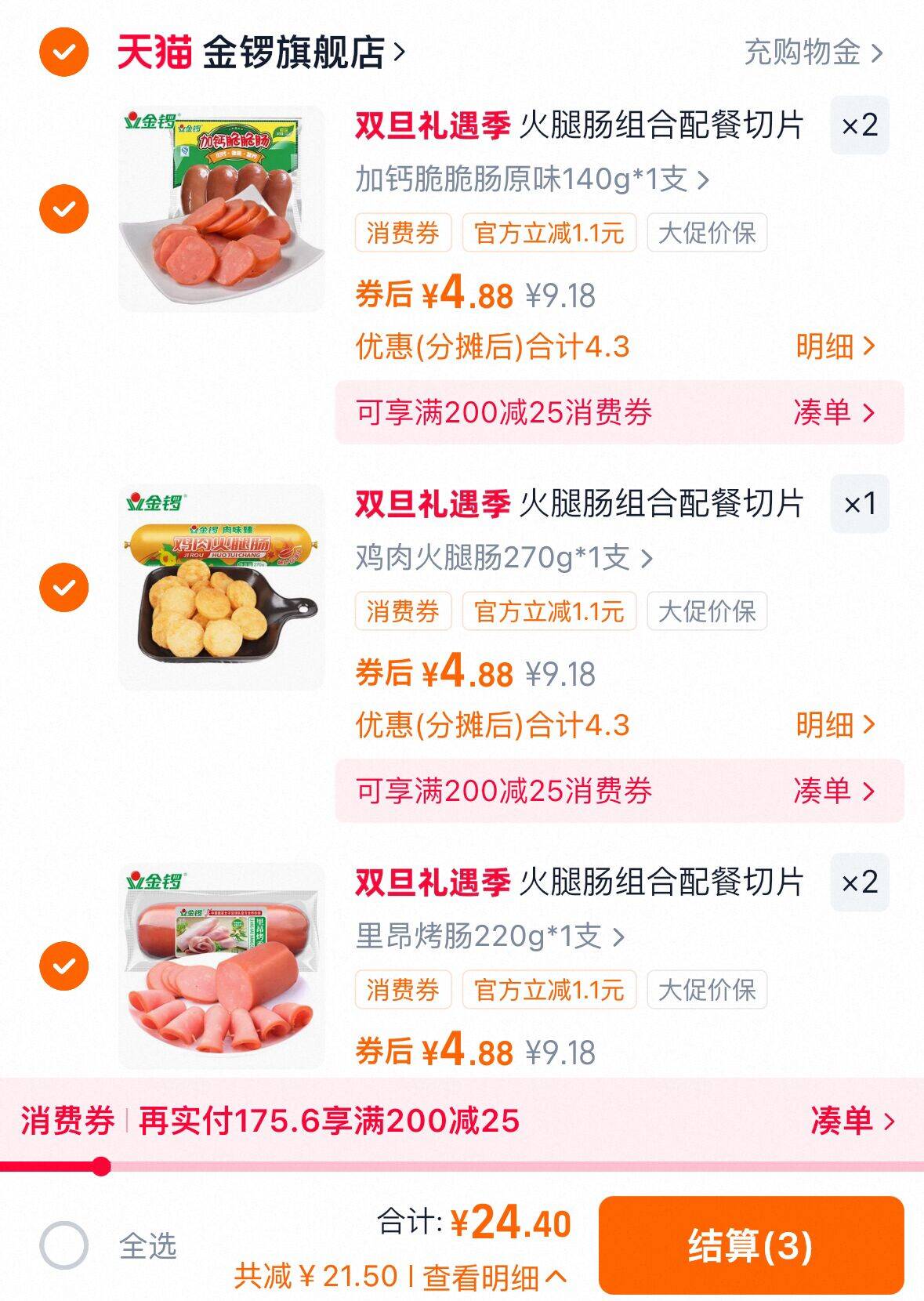This screenshot has width=924, height=1301.
Task: Change variant 鸡肉火腿肠270g*1支
Action: pyautogui.click(x=504, y=558)
